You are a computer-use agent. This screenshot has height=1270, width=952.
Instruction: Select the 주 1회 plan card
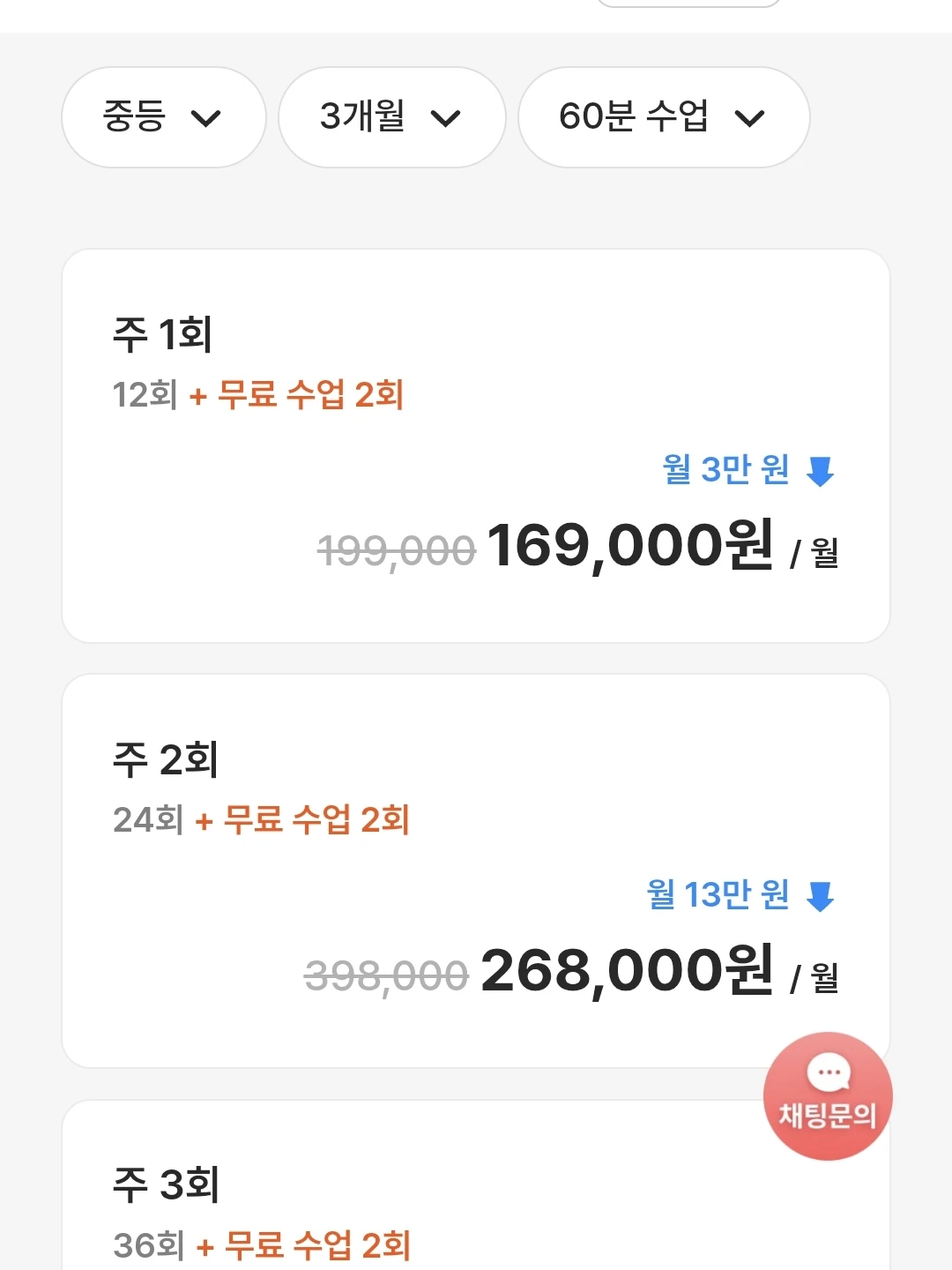click(476, 445)
